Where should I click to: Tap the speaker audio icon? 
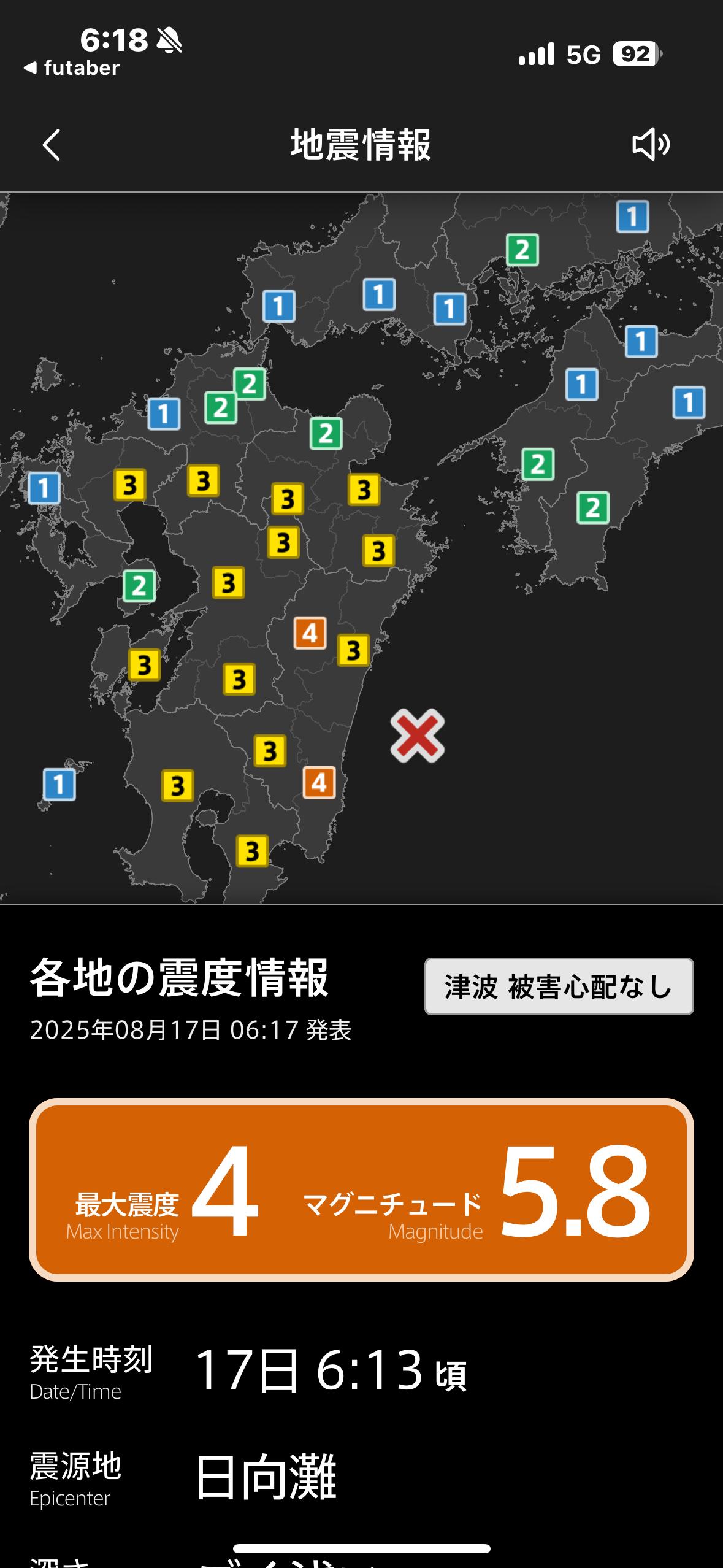[650, 145]
